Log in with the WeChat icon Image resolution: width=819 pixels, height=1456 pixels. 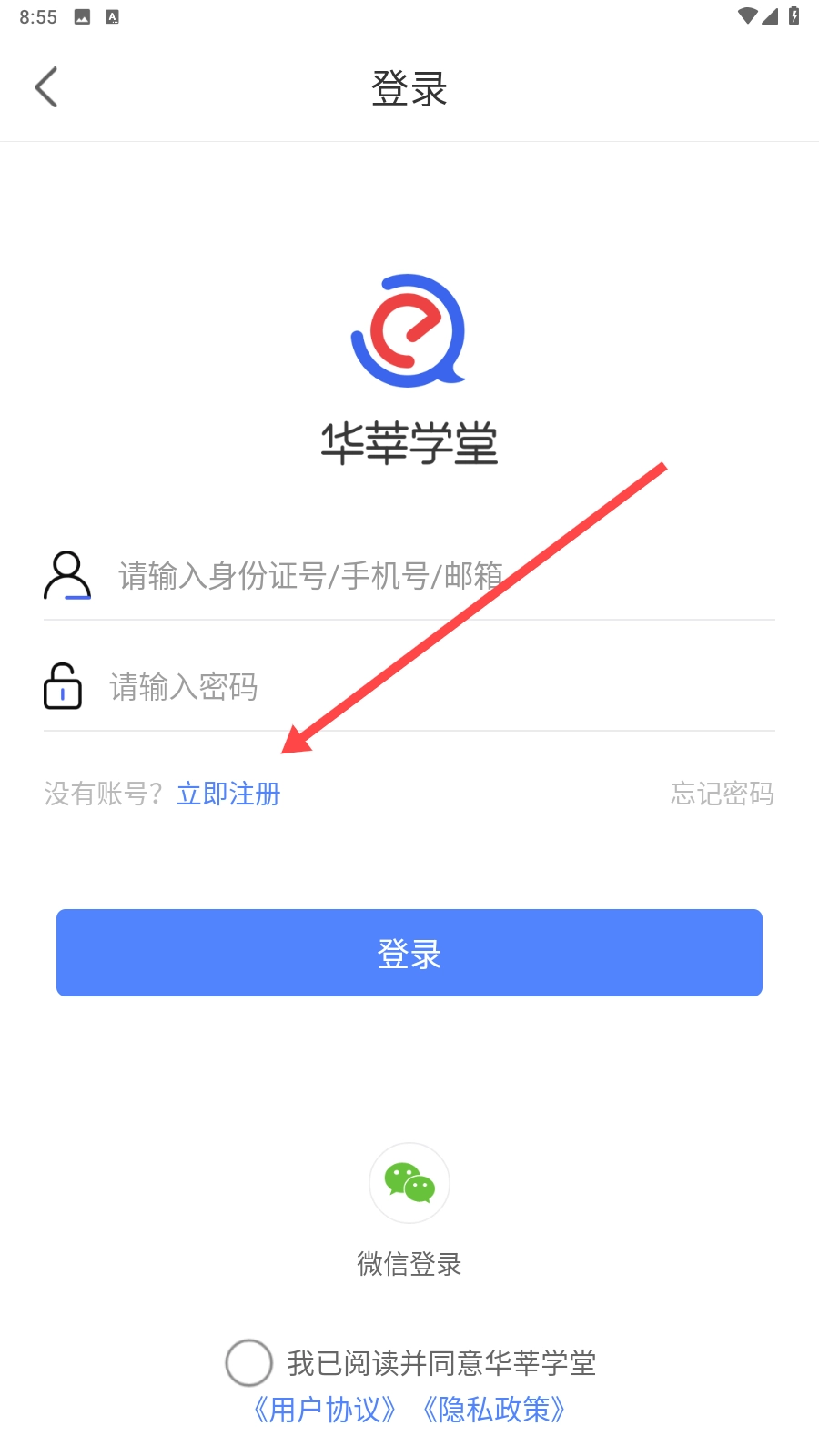pyautogui.click(x=409, y=1183)
